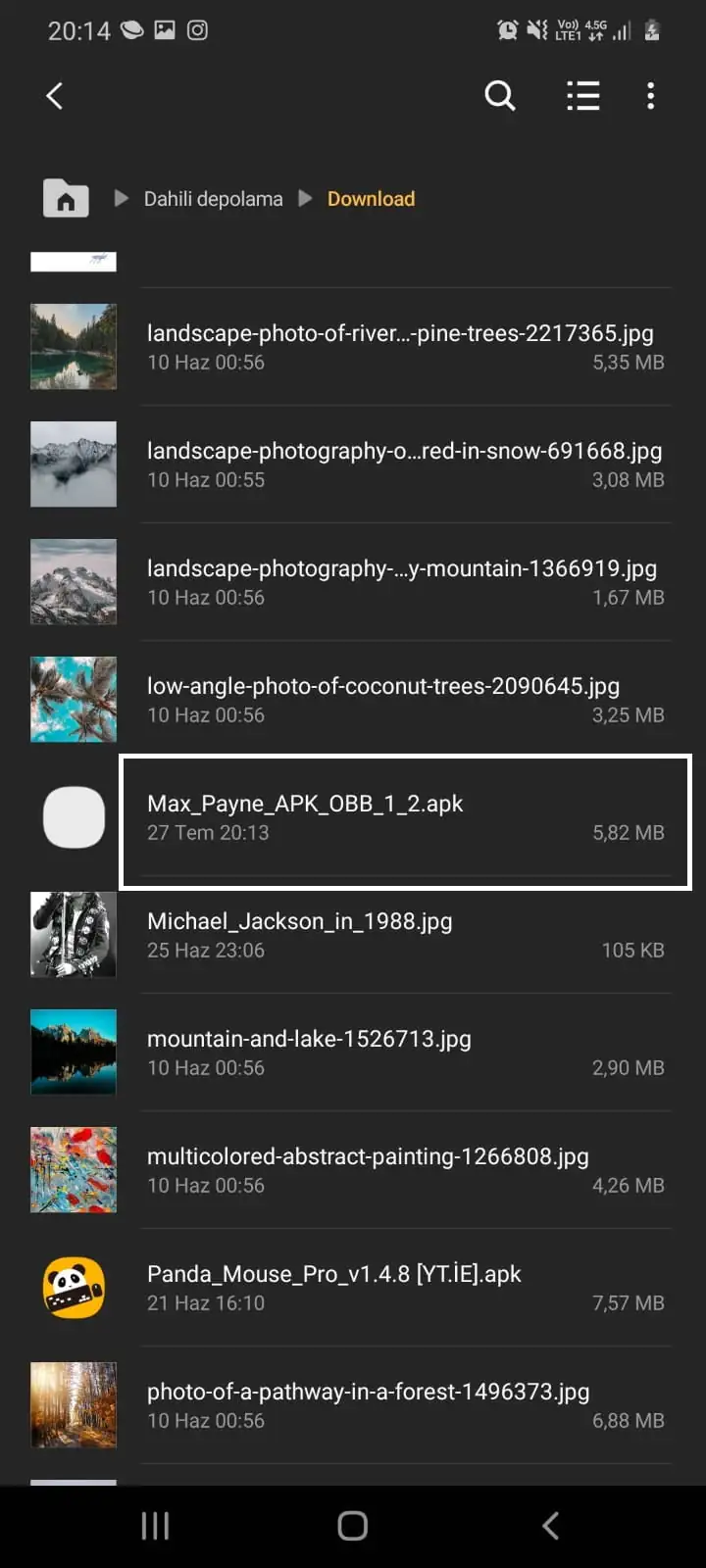Open the y-mountain-1366919.jpg file
Screen dimensions: 706x1568
coord(402,582)
